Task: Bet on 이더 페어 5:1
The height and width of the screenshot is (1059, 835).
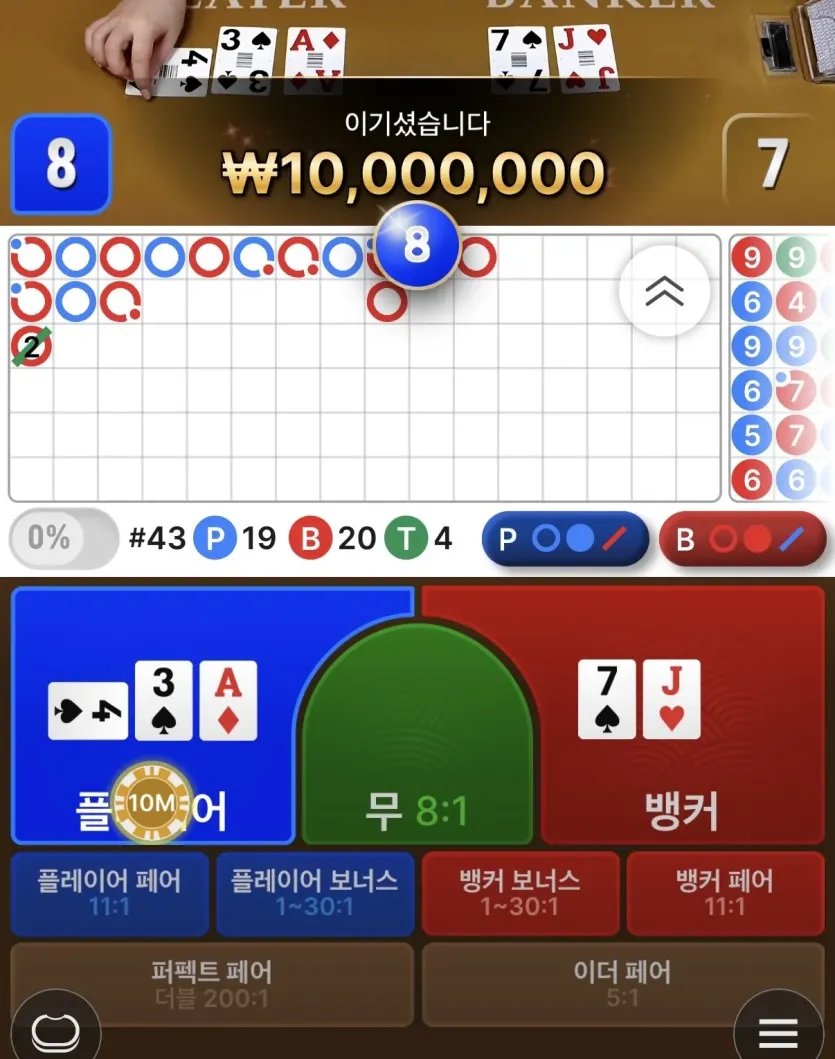Action: tap(623, 985)
